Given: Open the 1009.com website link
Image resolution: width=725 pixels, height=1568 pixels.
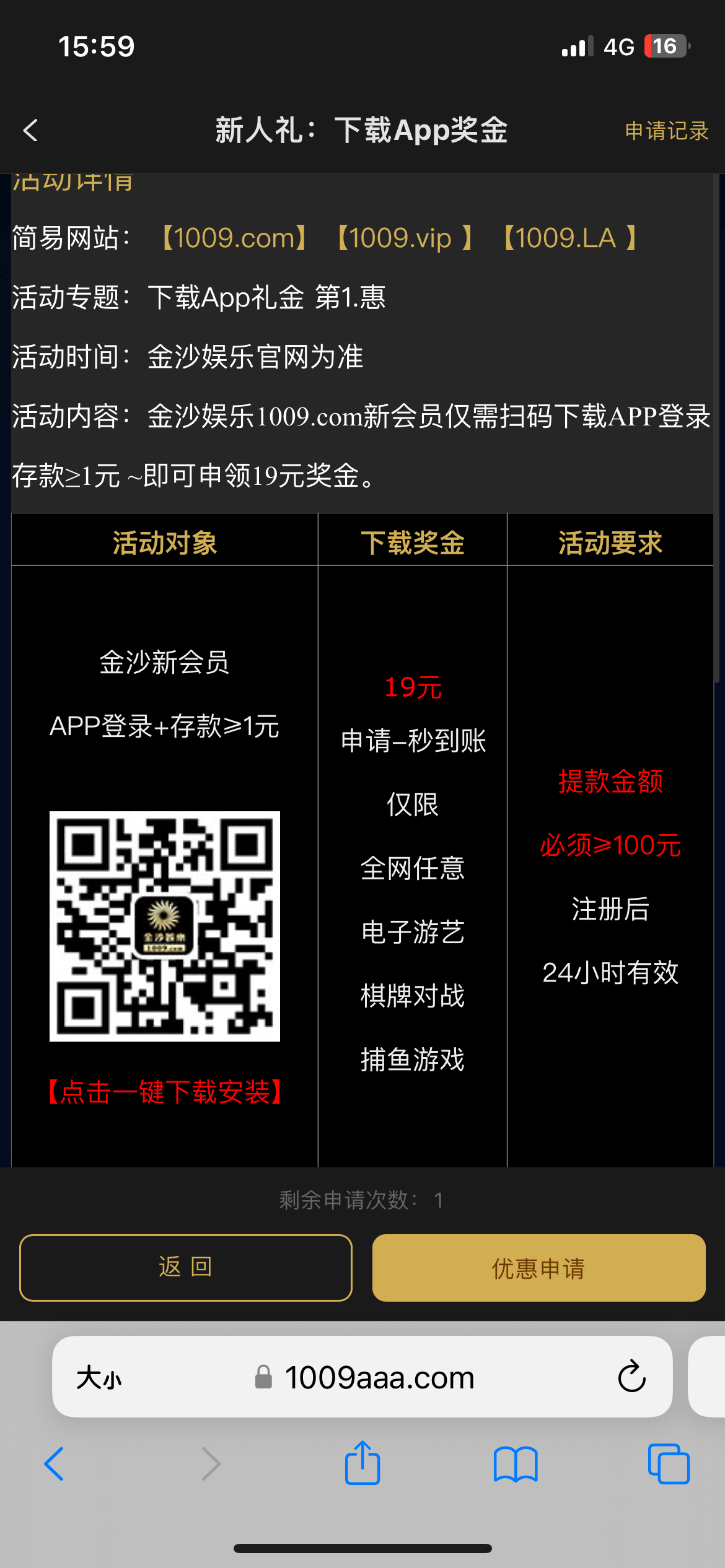Looking at the screenshot, I should 234,238.
